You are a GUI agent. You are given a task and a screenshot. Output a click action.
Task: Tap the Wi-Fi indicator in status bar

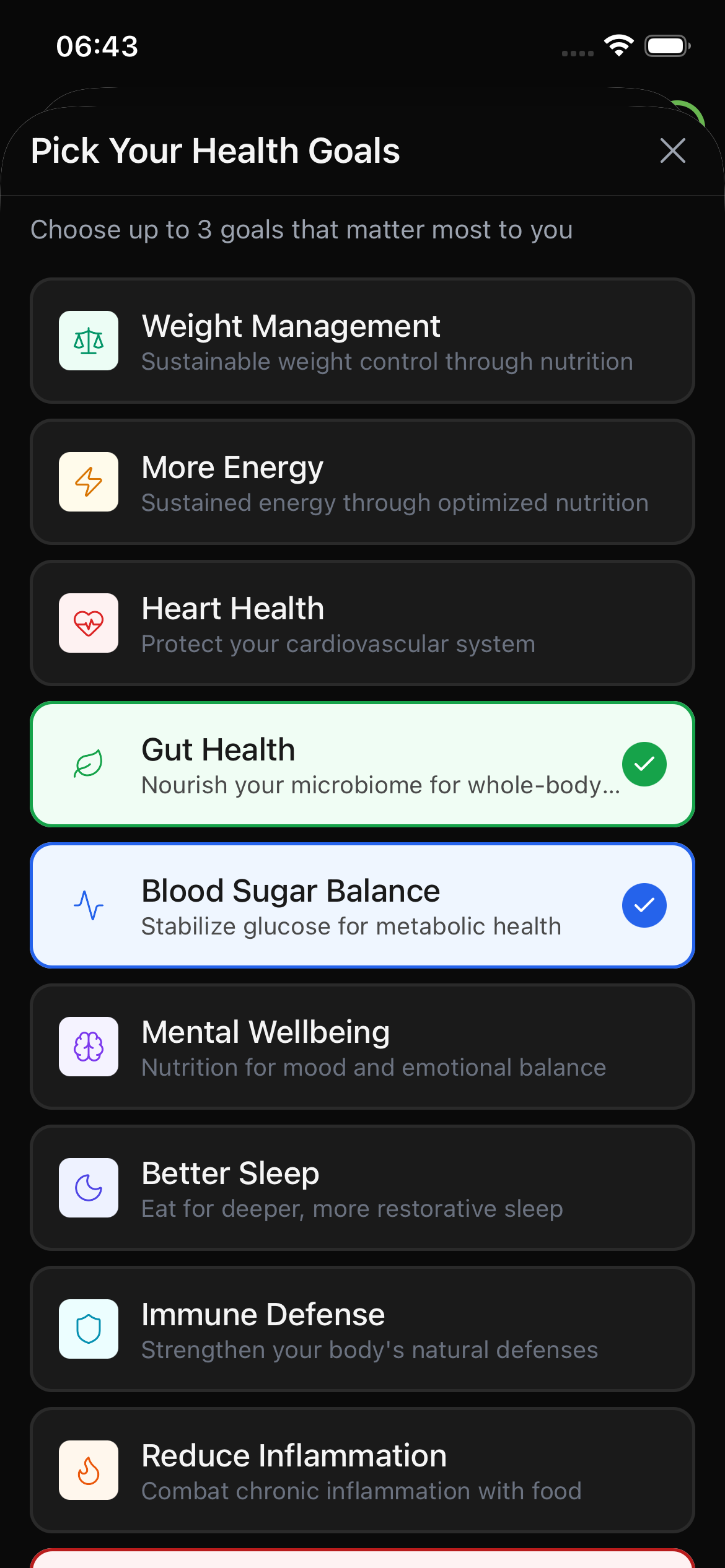pos(618,46)
